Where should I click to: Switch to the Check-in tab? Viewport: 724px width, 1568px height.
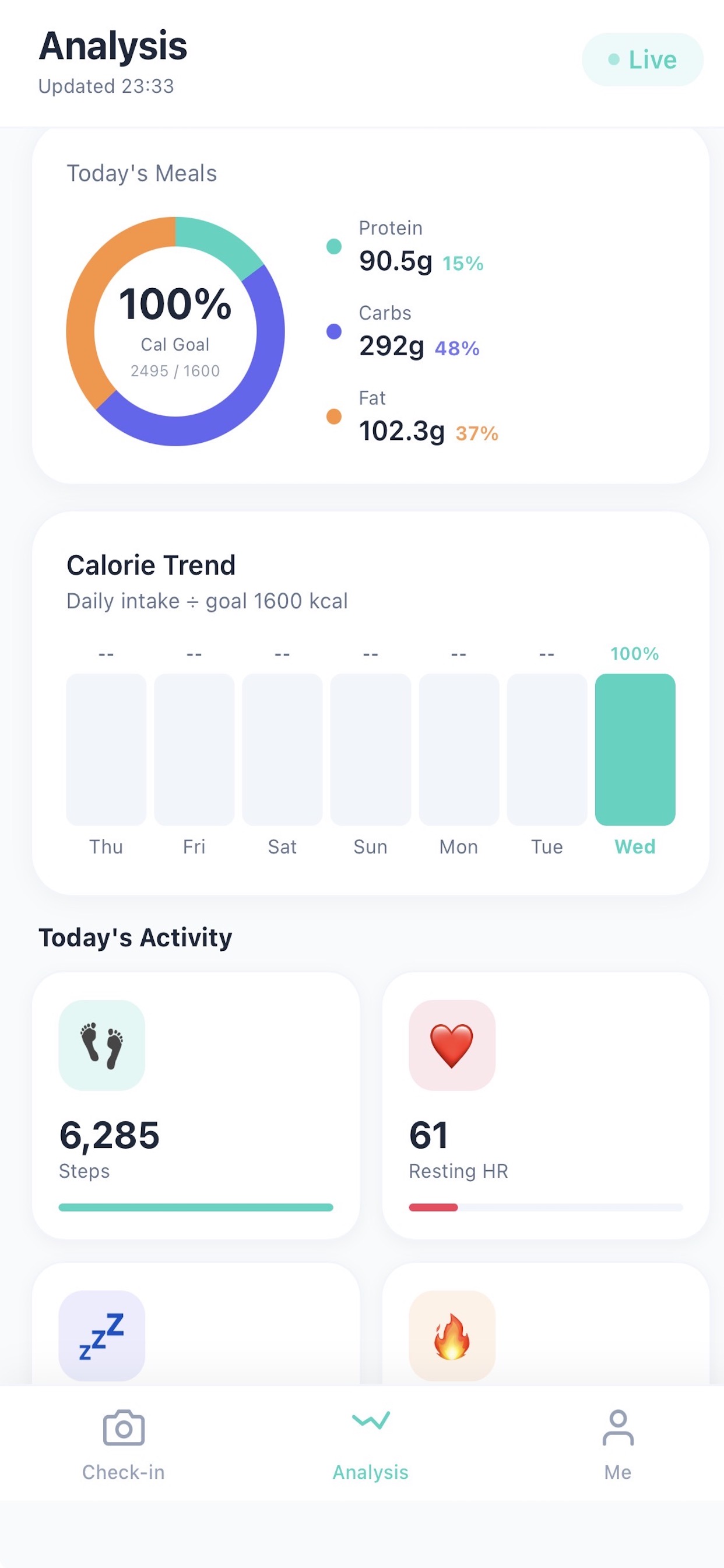click(124, 1445)
